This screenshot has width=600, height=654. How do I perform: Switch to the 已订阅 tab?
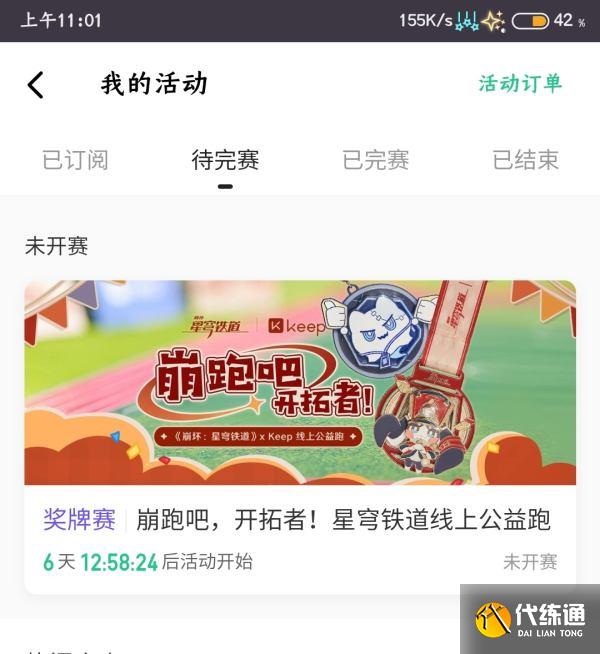coord(75,160)
